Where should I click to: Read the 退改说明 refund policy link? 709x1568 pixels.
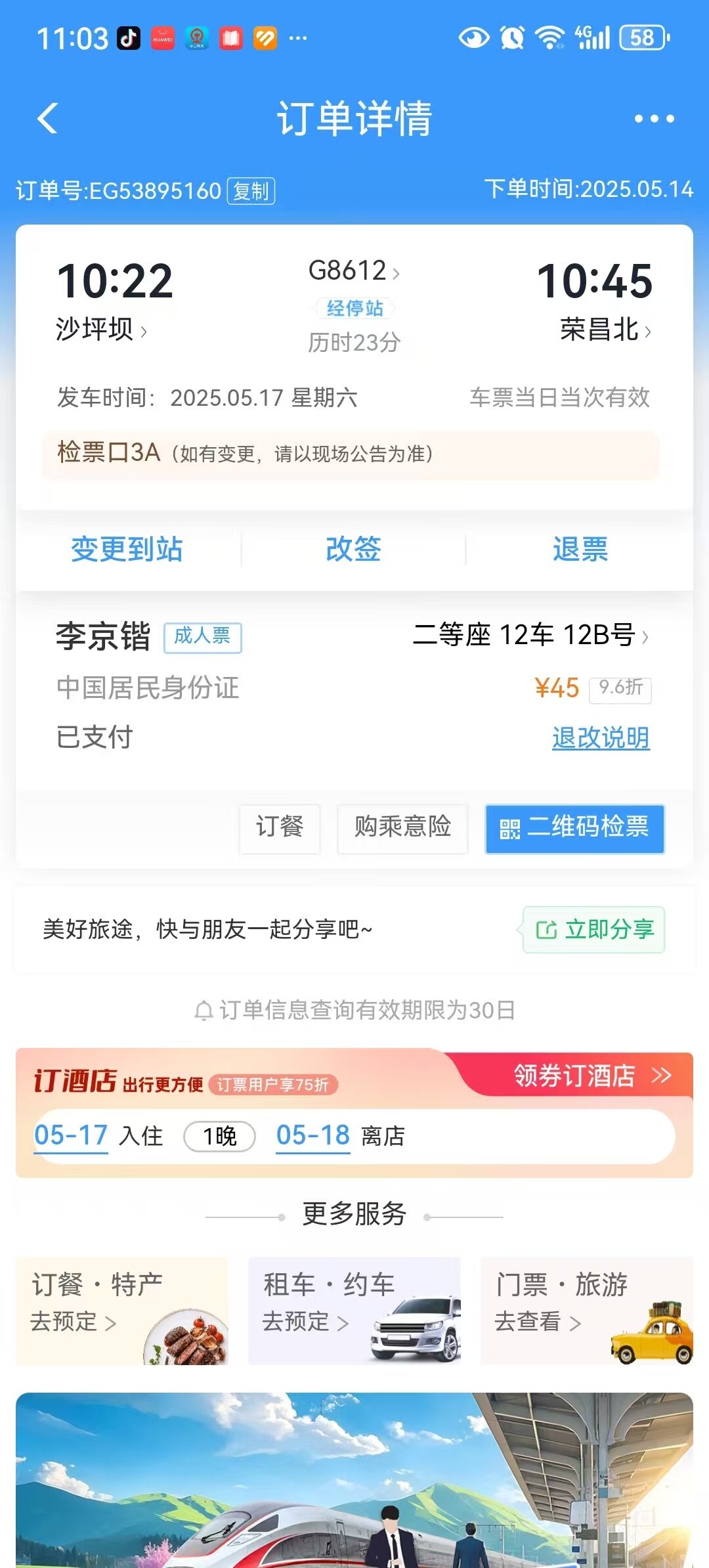[x=600, y=738]
